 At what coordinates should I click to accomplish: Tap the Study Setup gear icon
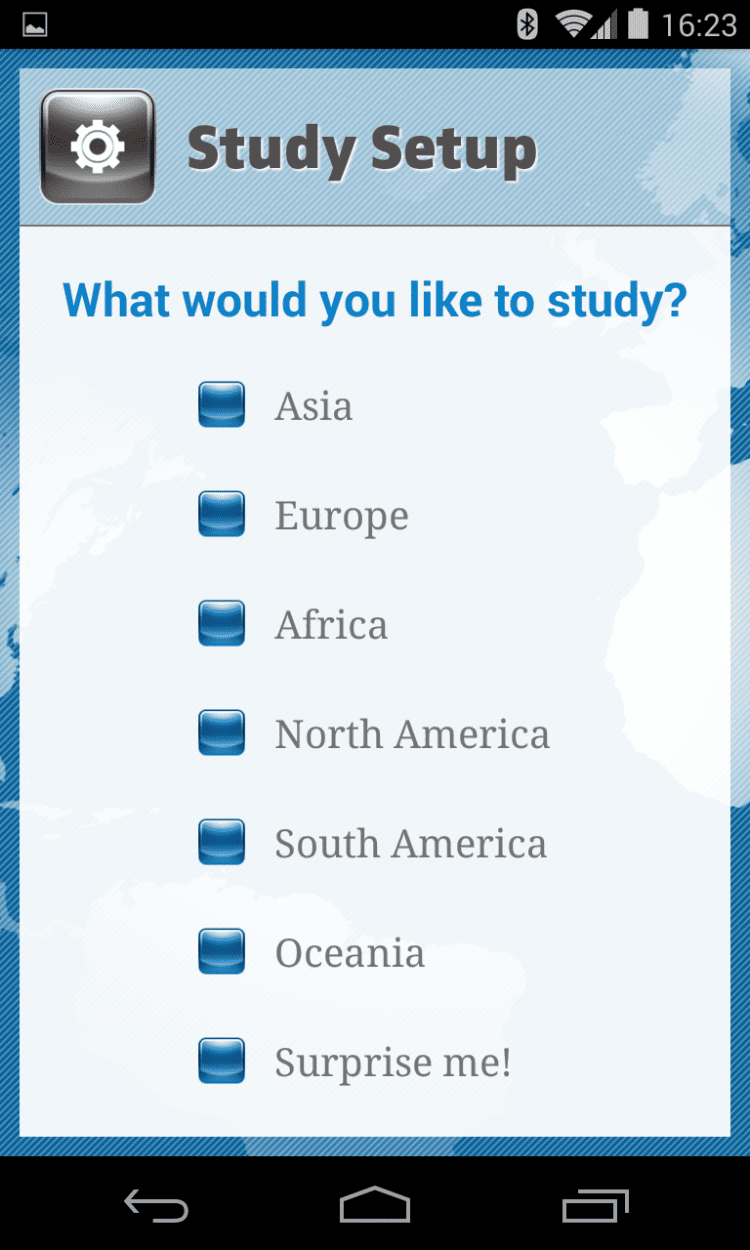(x=97, y=147)
